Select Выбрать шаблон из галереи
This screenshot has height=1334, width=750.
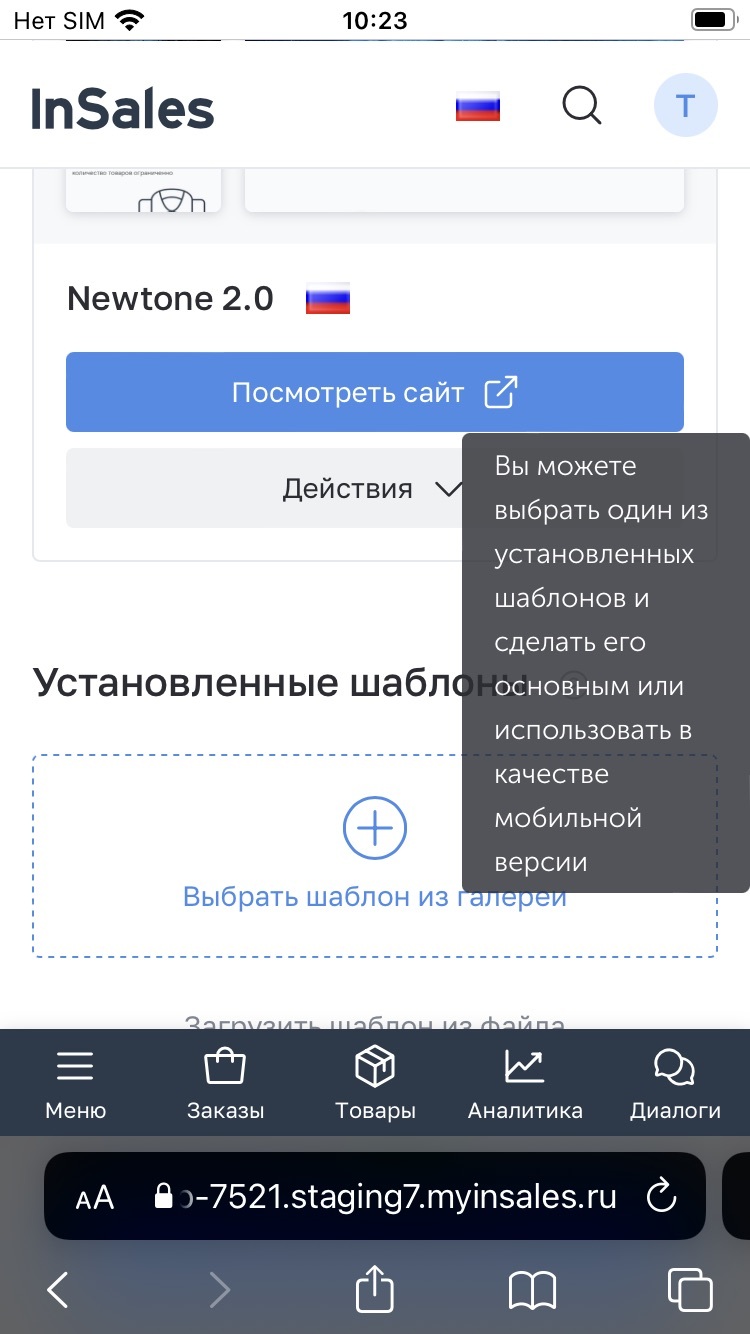[375, 856]
